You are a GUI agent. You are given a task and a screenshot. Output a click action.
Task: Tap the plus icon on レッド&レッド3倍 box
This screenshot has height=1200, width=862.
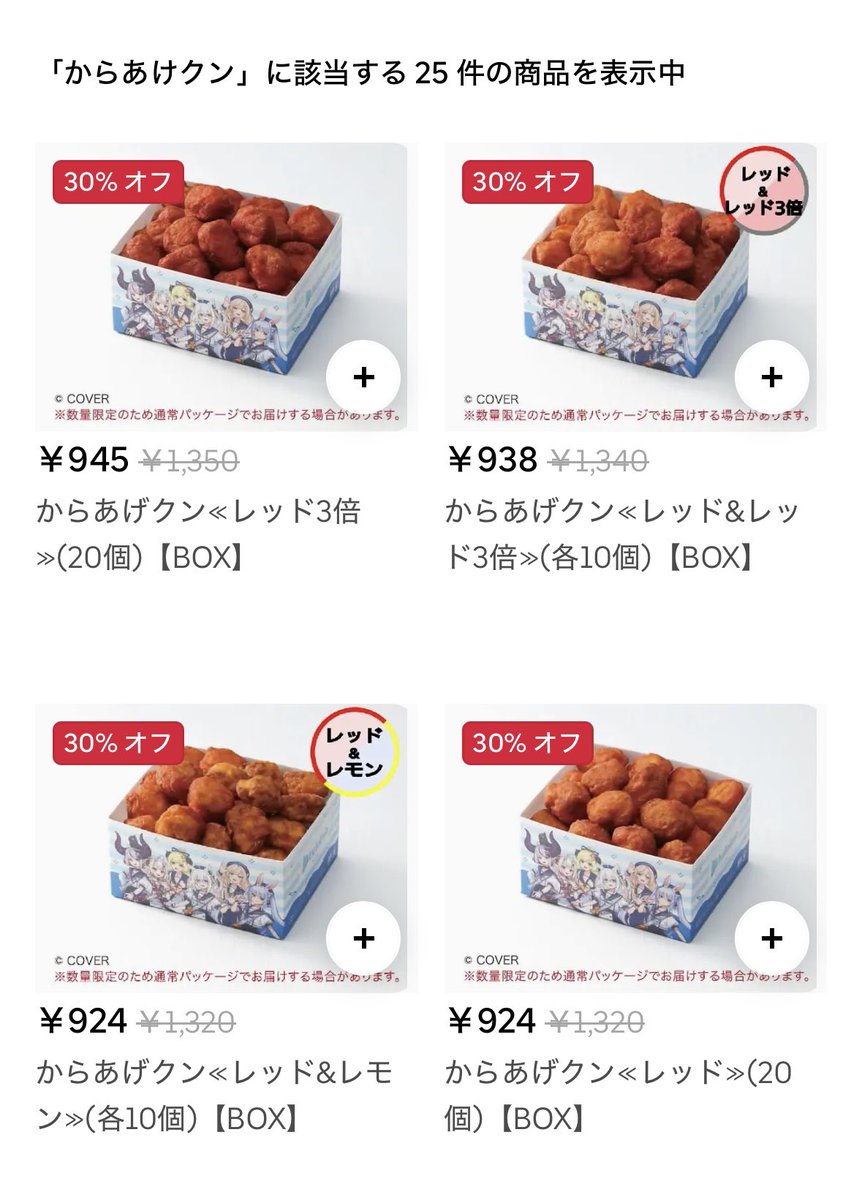(770, 376)
